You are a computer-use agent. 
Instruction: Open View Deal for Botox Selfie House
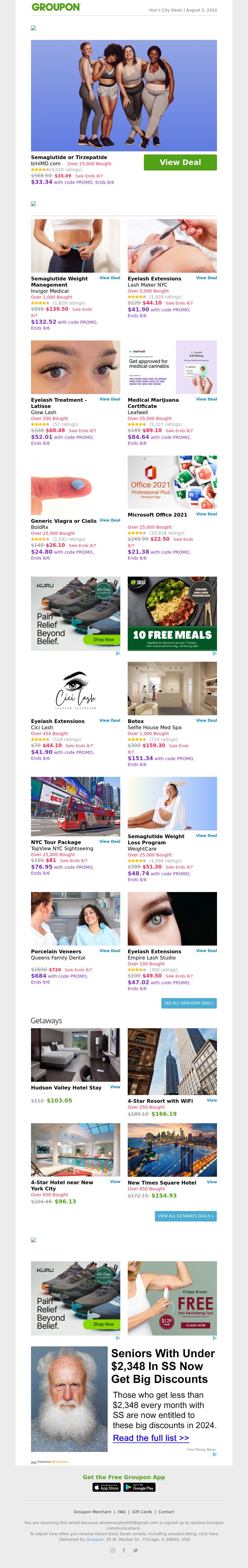(x=206, y=721)
